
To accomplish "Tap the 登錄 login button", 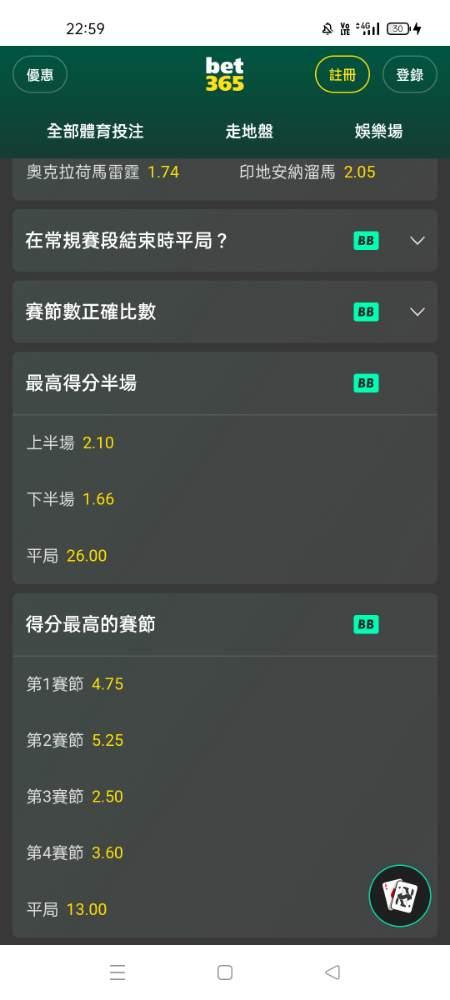I will 410,75.
